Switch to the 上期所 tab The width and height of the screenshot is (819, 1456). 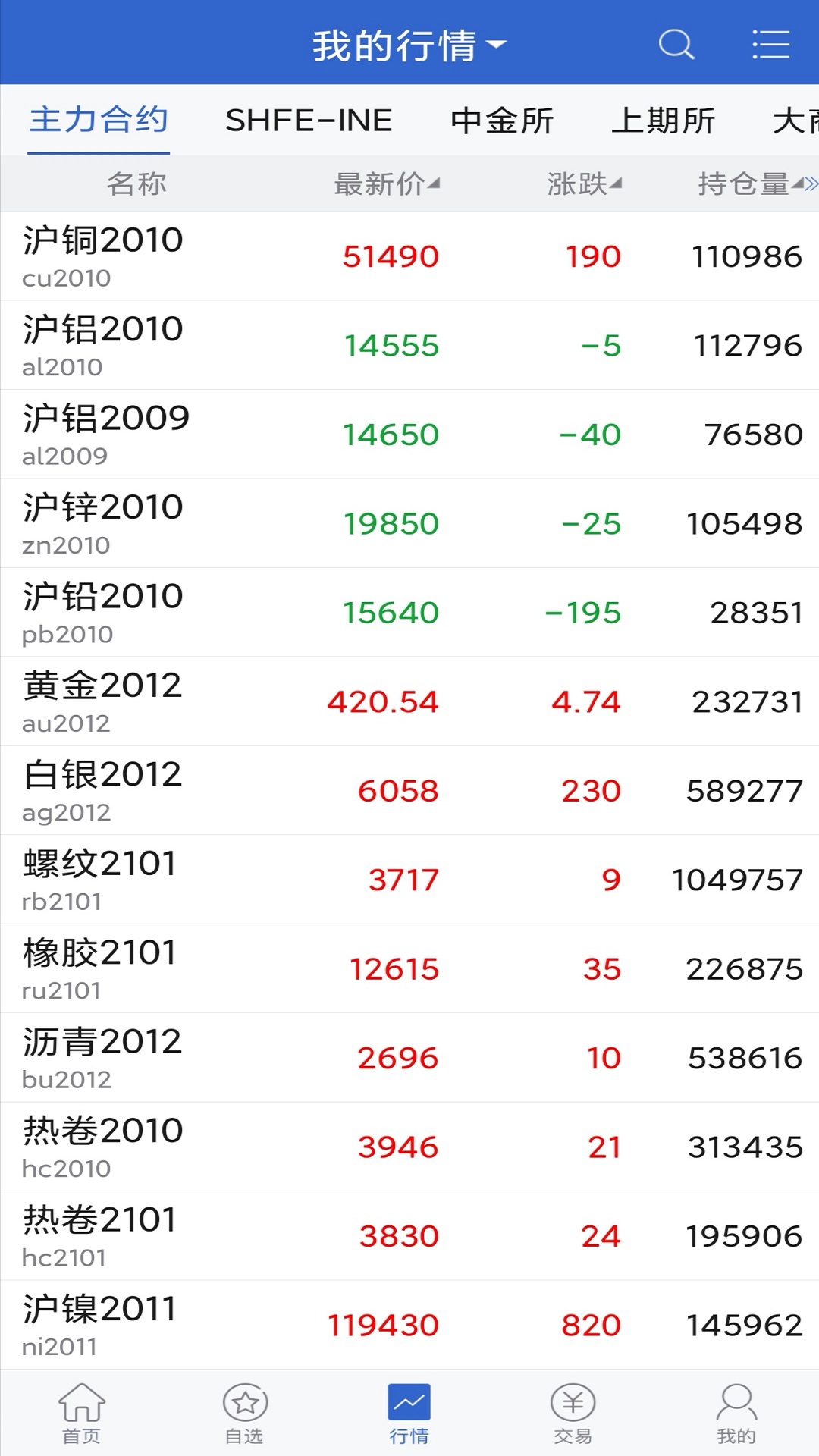pos(663,121)
